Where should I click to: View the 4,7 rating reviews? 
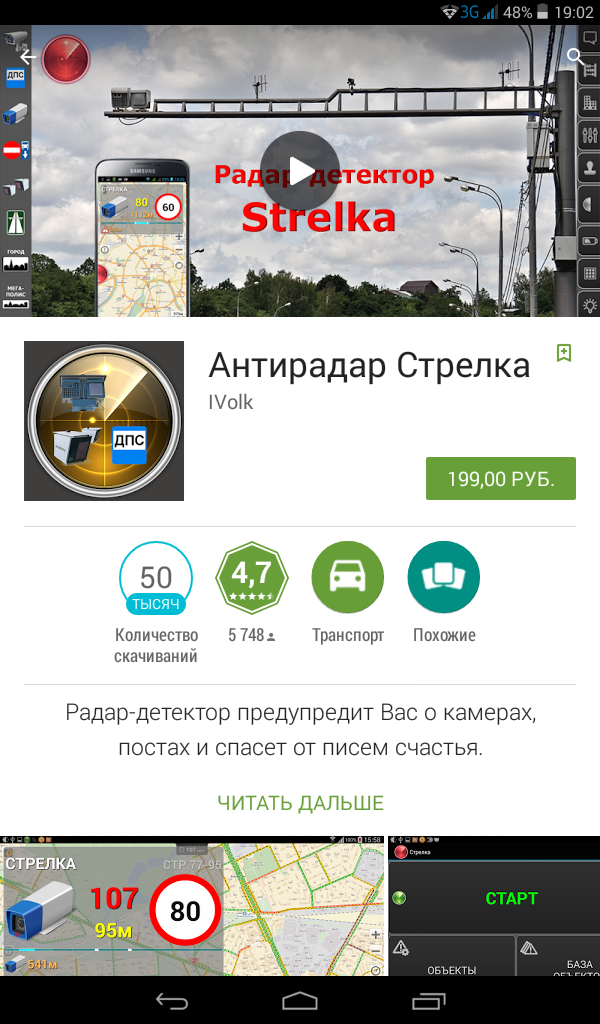tap(251, 580)
